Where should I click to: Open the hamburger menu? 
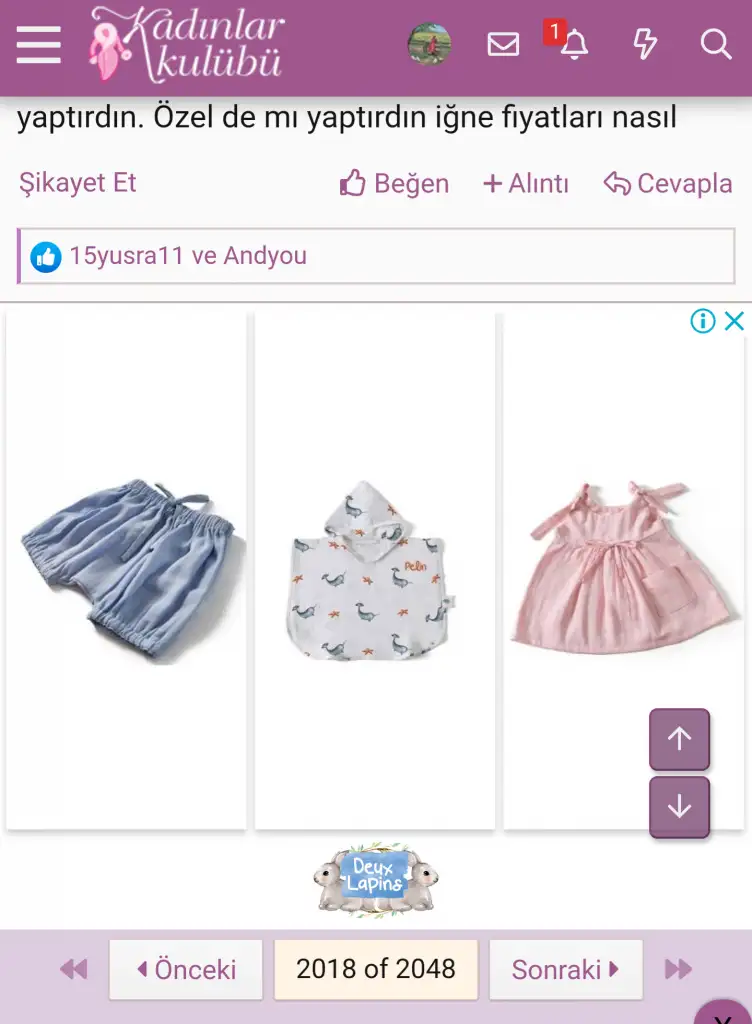pos(39,45)
